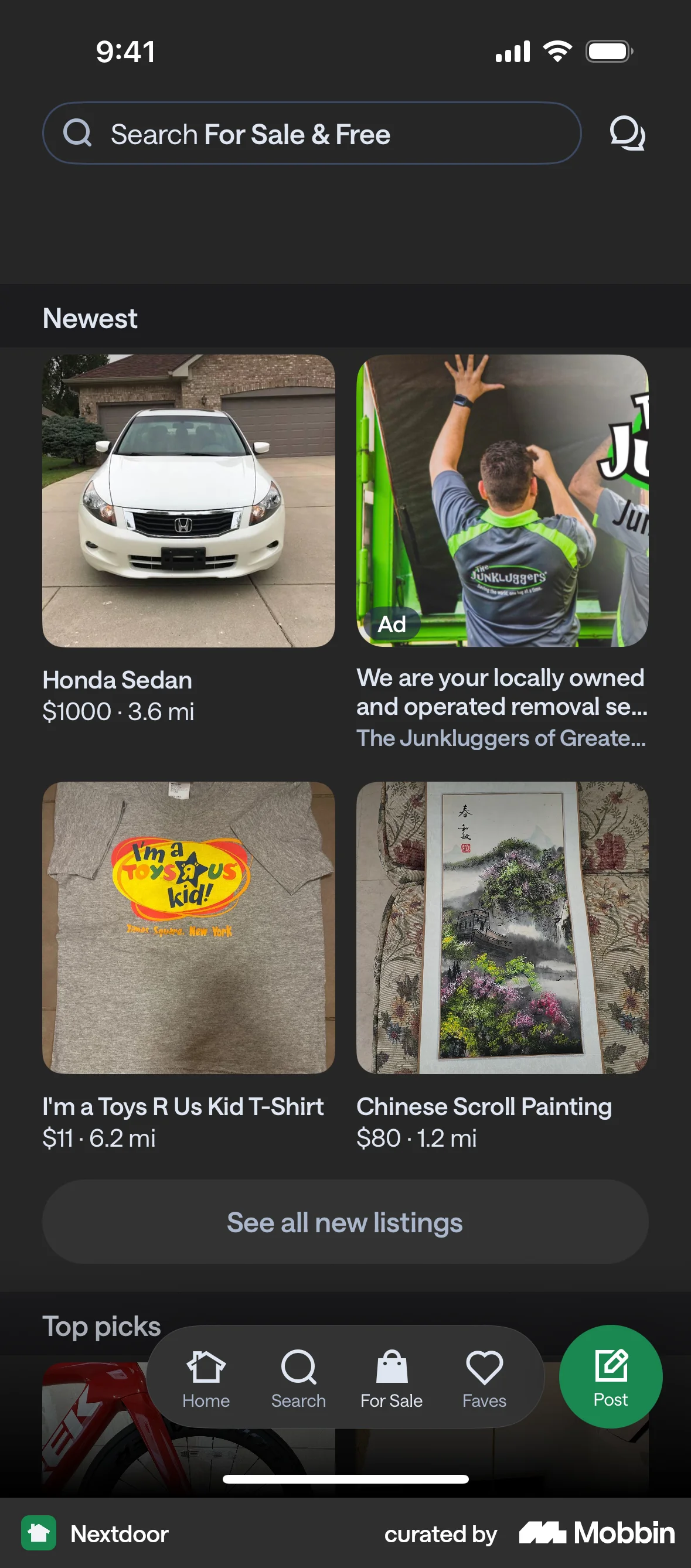Viewport: 691px width, 1568px height.
Task: Tap the Search For Sale & Free field
Action: (311, 134)
